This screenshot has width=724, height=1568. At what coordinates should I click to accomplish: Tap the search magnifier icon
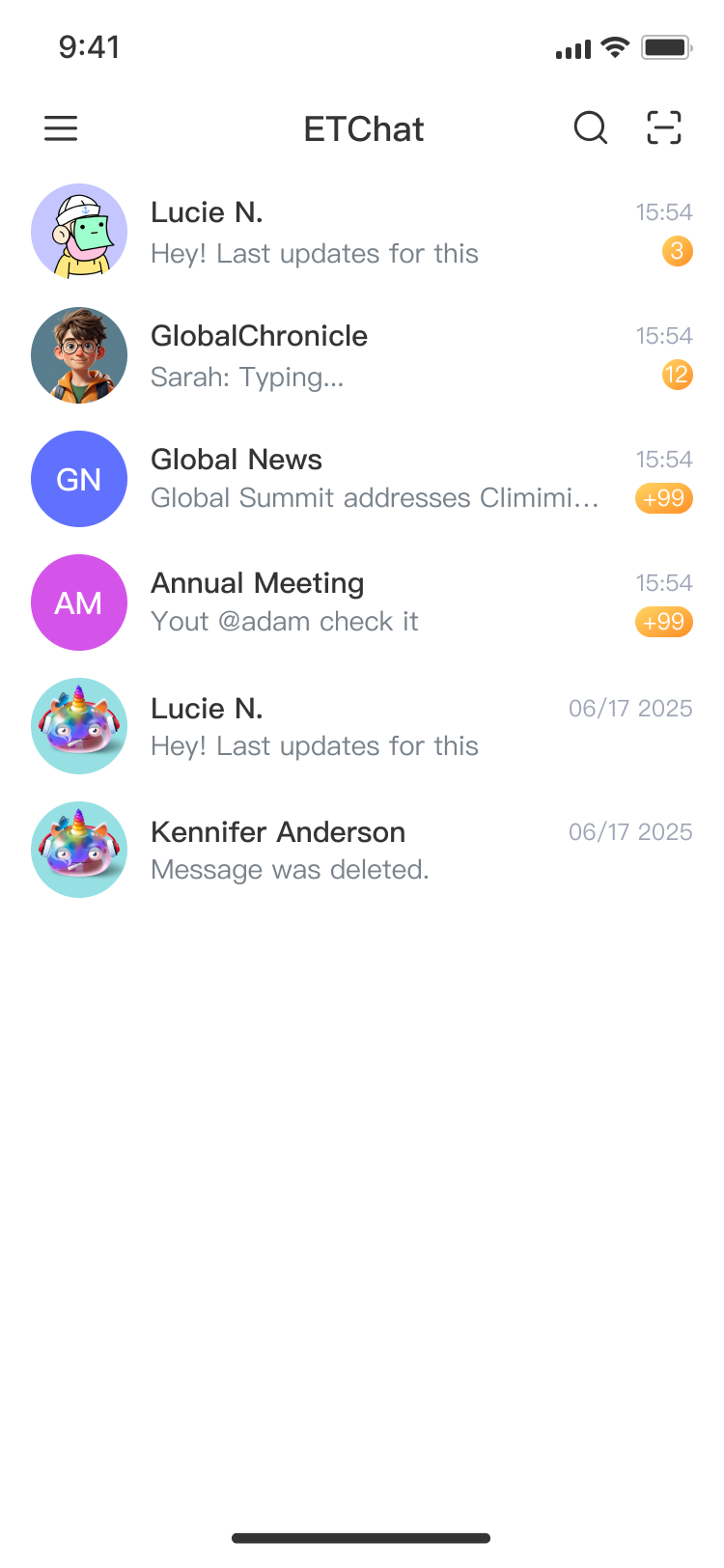590,127
